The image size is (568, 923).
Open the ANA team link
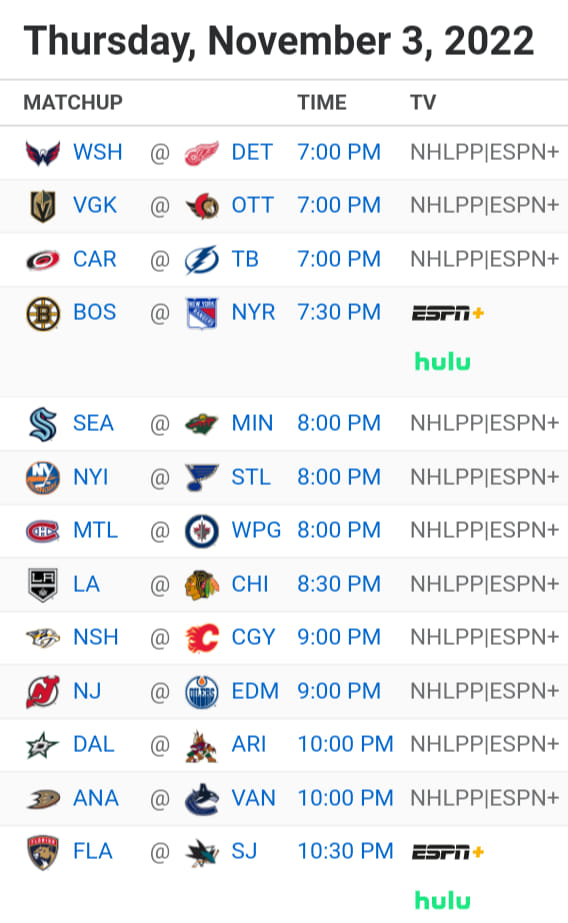96,798
